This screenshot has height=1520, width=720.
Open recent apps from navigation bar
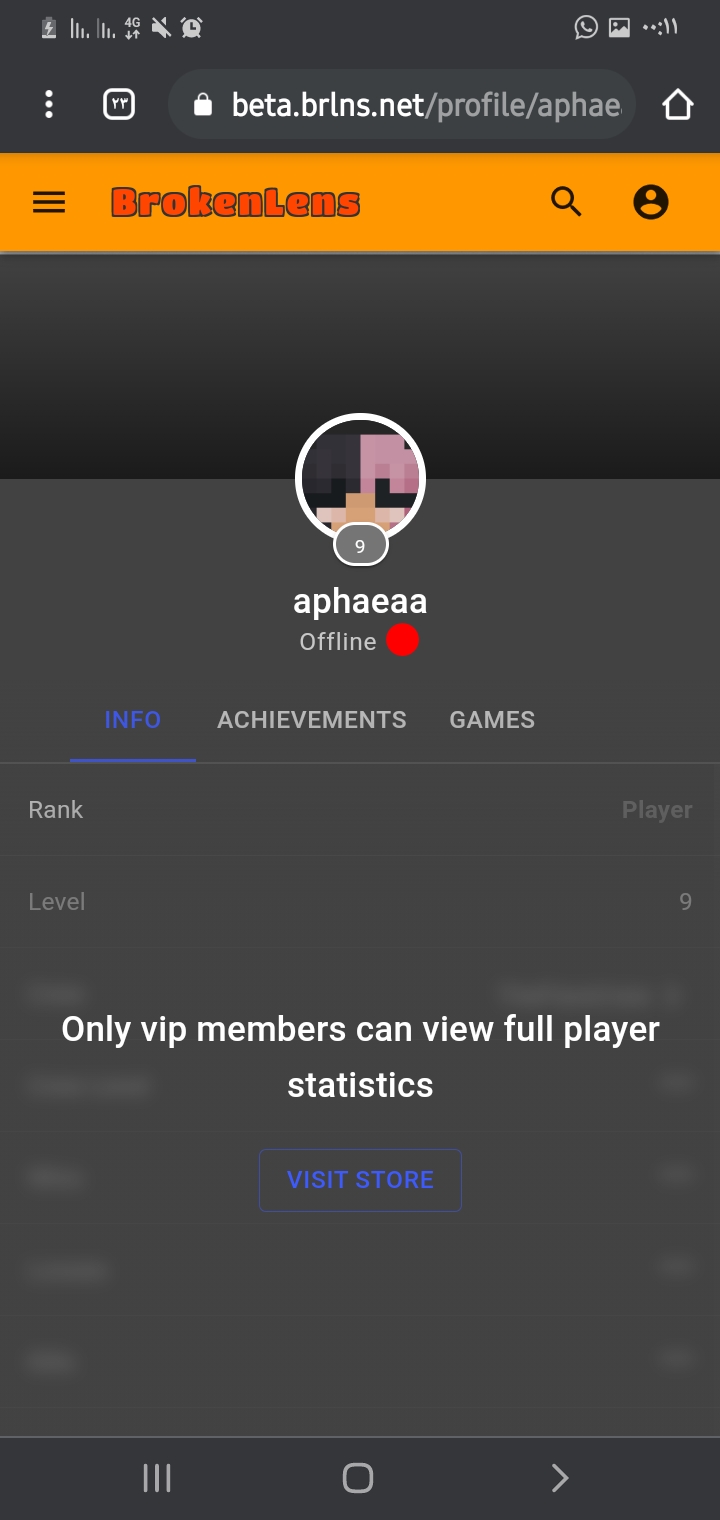coord(157,1478)
